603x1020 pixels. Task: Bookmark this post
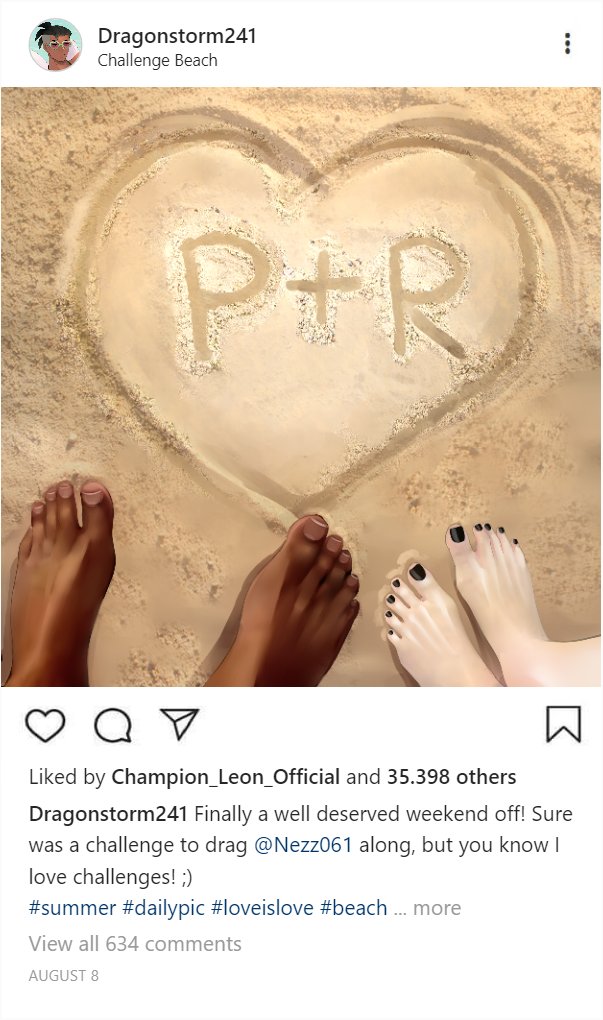(x=563, y=725)
